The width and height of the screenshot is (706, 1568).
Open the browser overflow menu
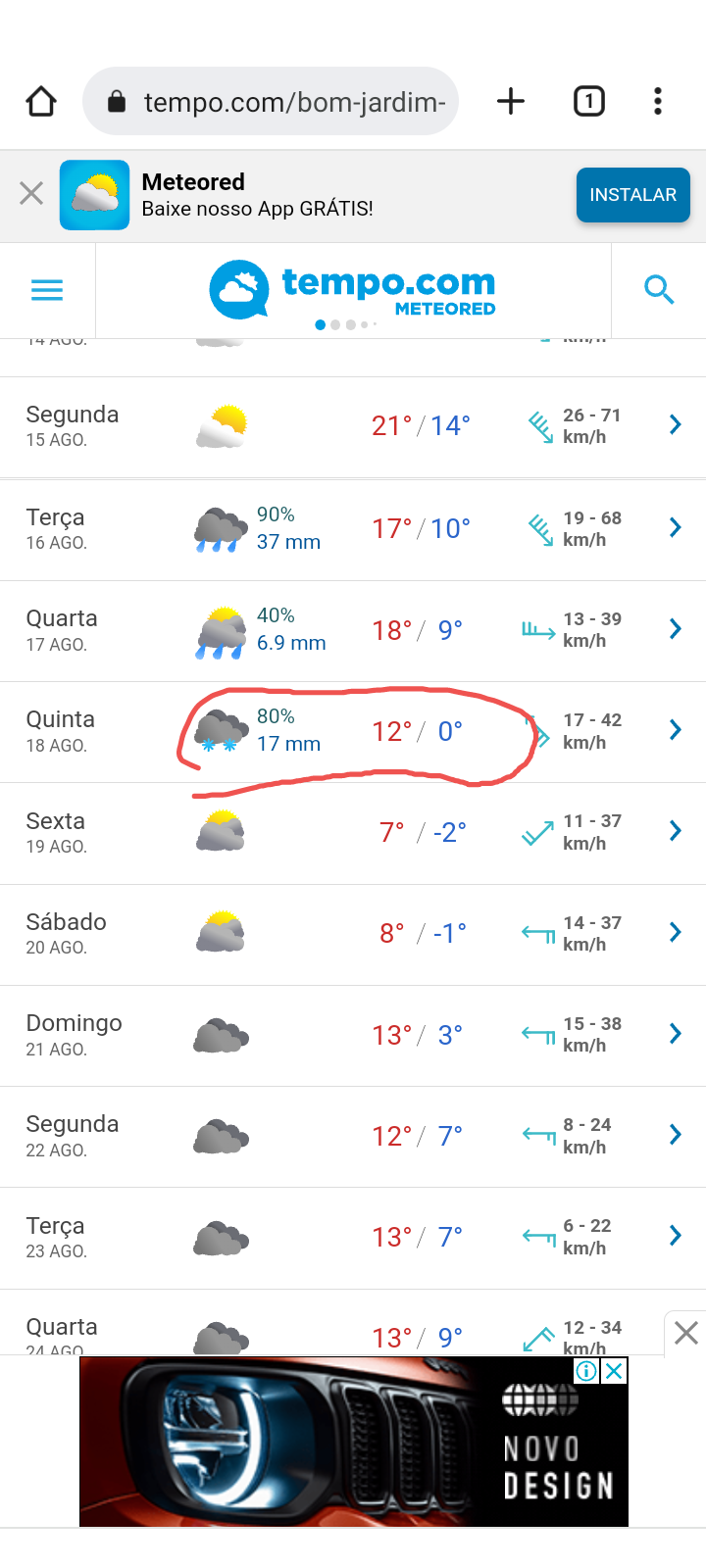click(x=658, y=101)
